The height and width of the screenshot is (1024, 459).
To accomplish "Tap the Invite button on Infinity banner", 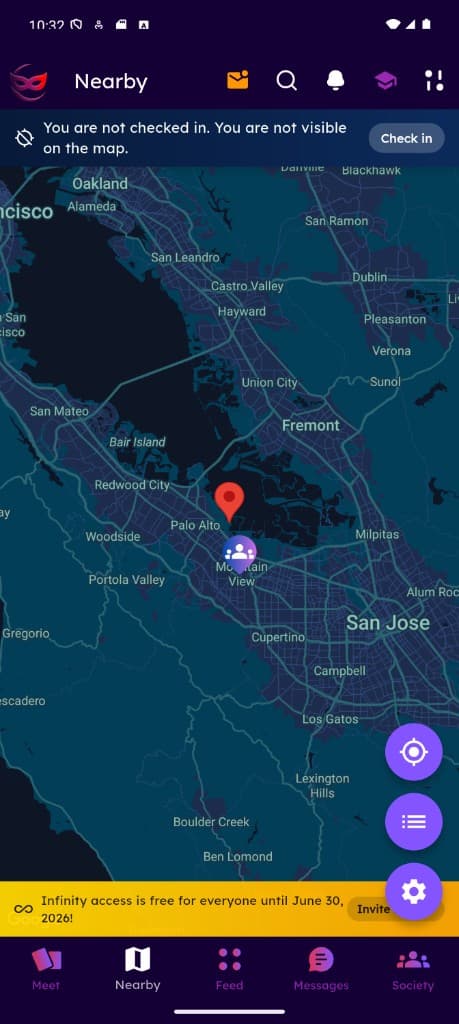I will click(x=370, y=909).
